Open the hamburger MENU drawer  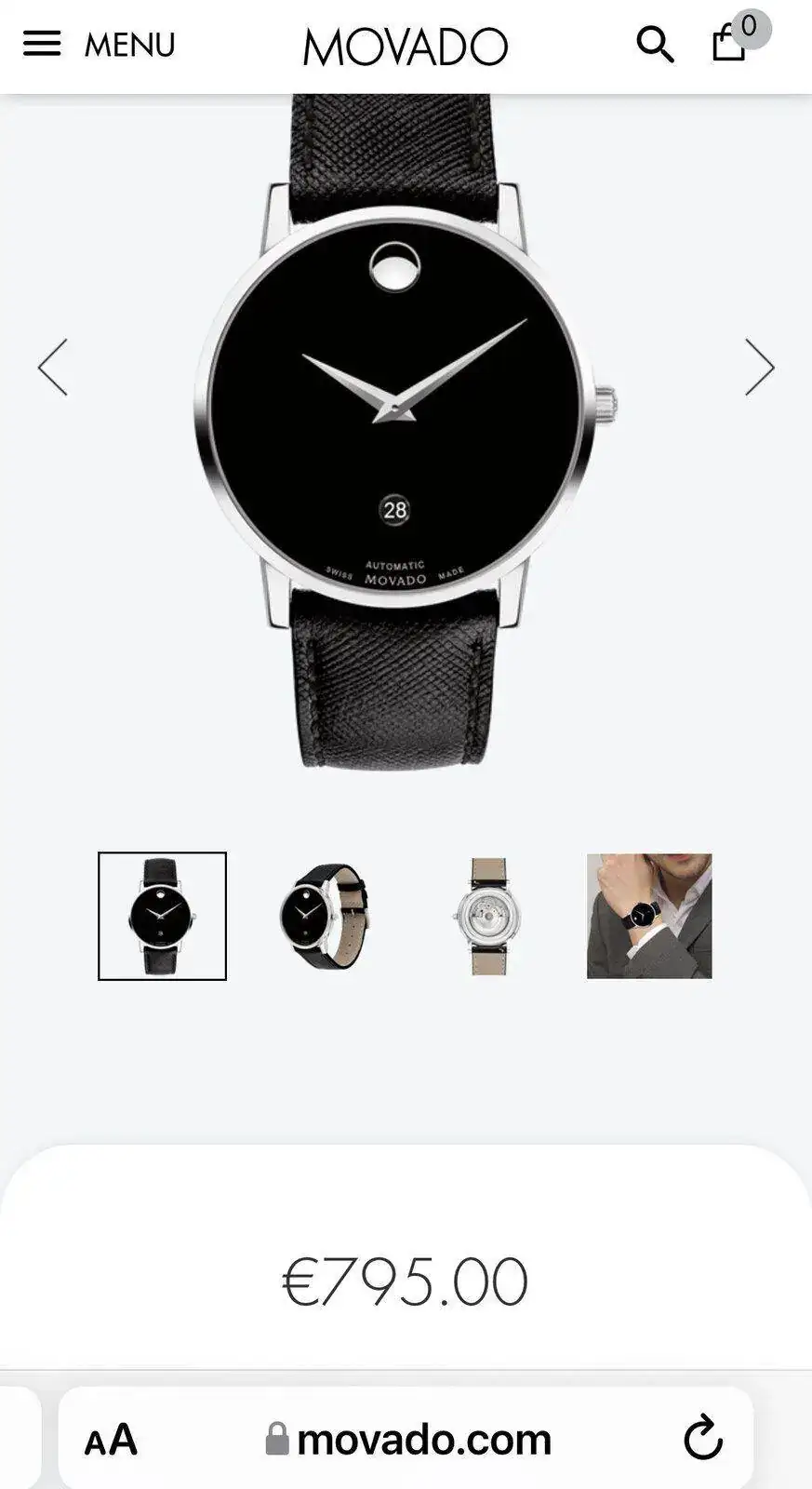point(98,44)
